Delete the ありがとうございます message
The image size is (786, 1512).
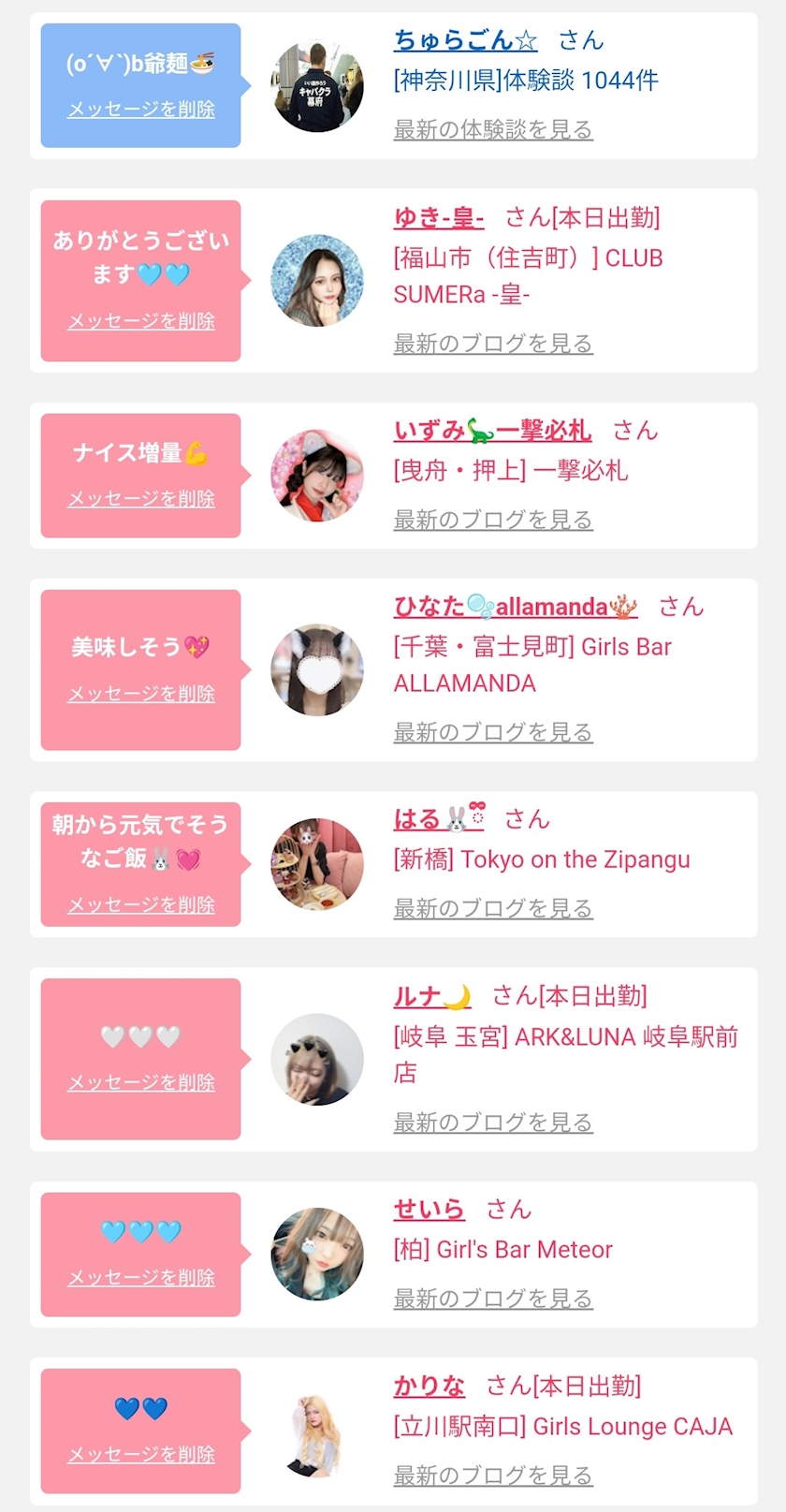tap(141, 321)
